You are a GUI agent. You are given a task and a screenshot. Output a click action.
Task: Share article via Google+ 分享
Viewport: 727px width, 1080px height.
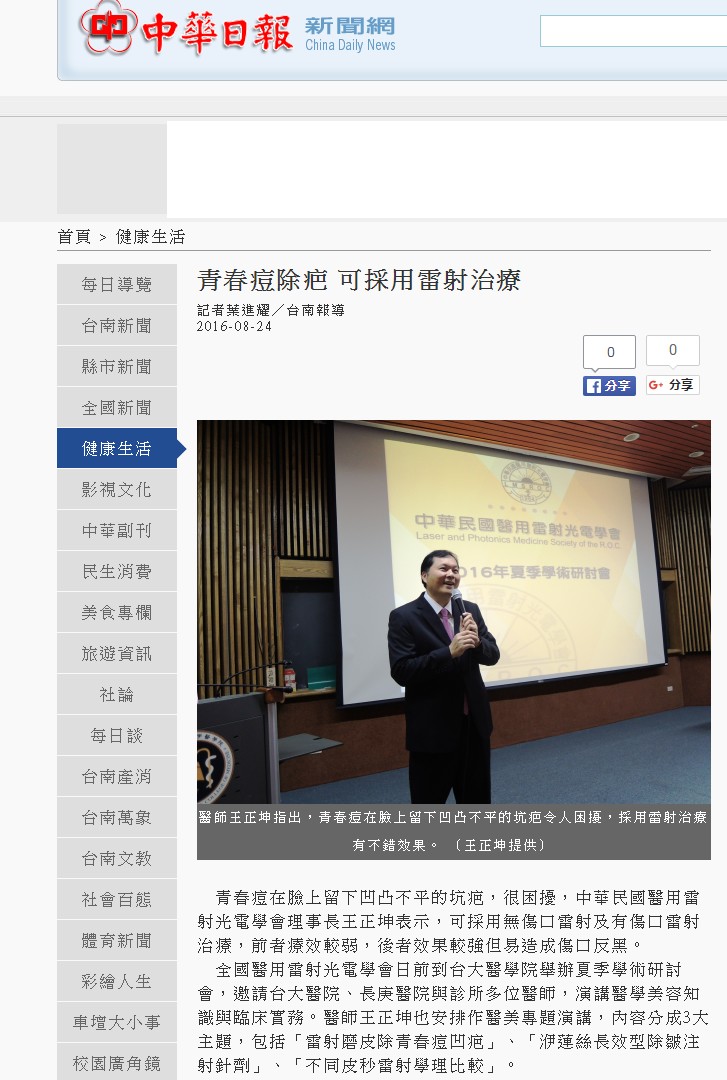(672, 385)
